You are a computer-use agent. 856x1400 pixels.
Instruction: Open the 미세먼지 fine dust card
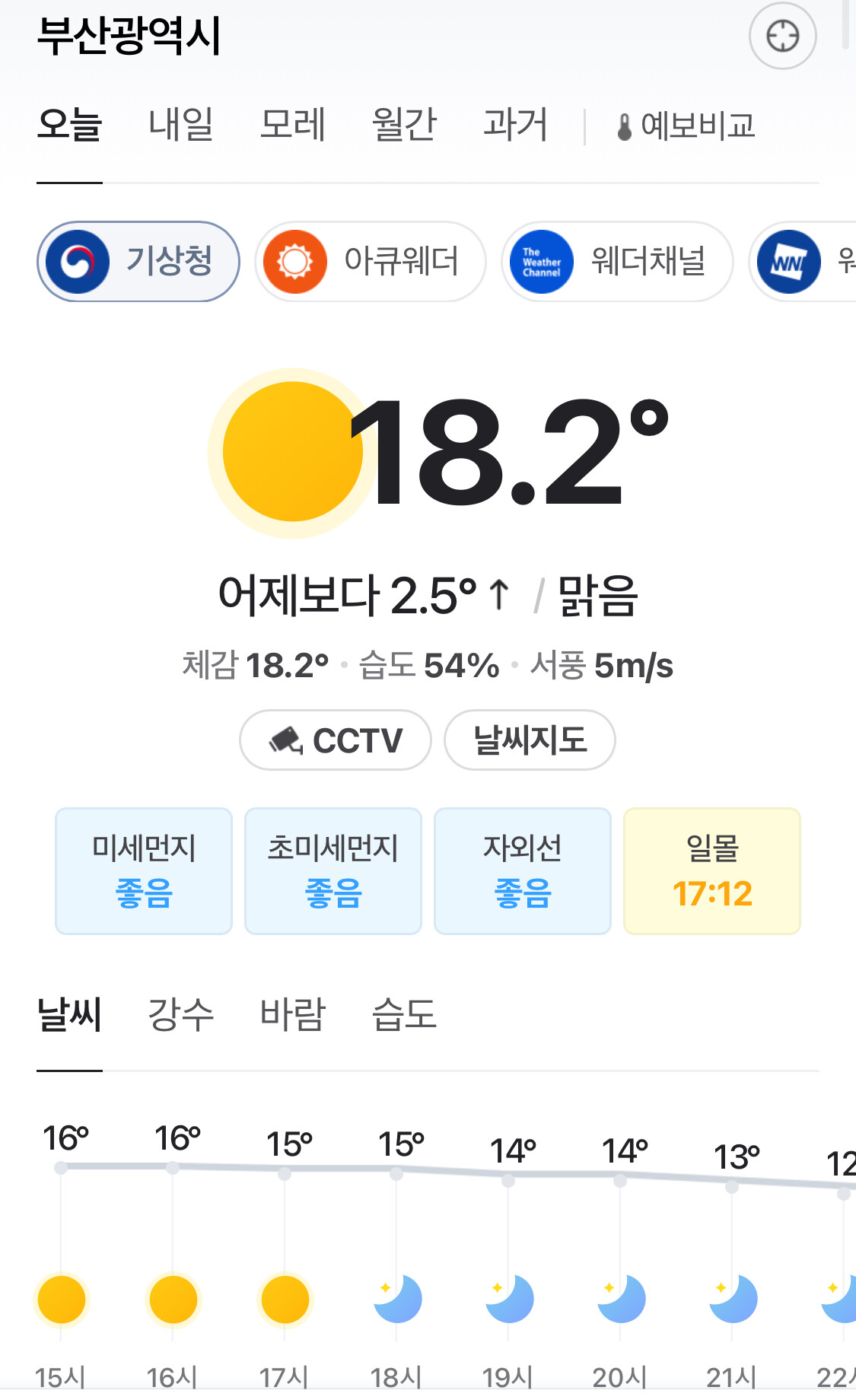pyautogui.click(x=144, y=871)
